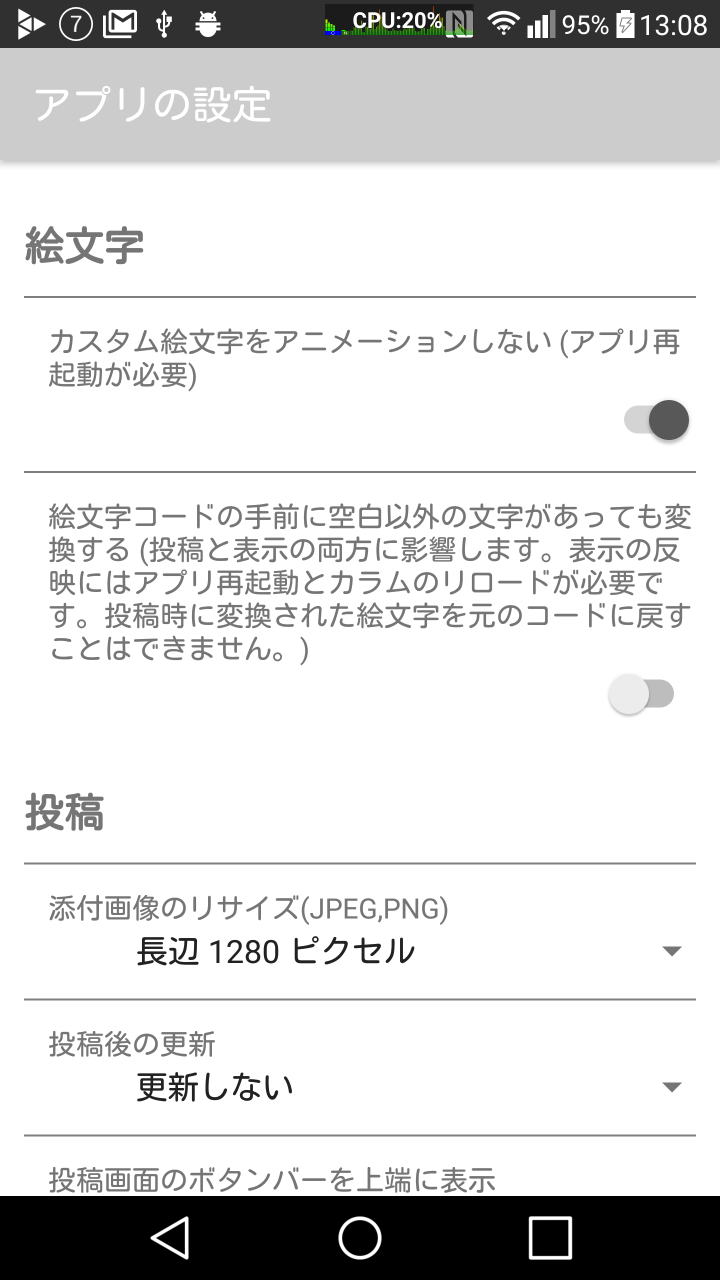The width and height of the screenshot is (720, 1280).
Task: Tap the system home button
Action: pos(360,1238)
